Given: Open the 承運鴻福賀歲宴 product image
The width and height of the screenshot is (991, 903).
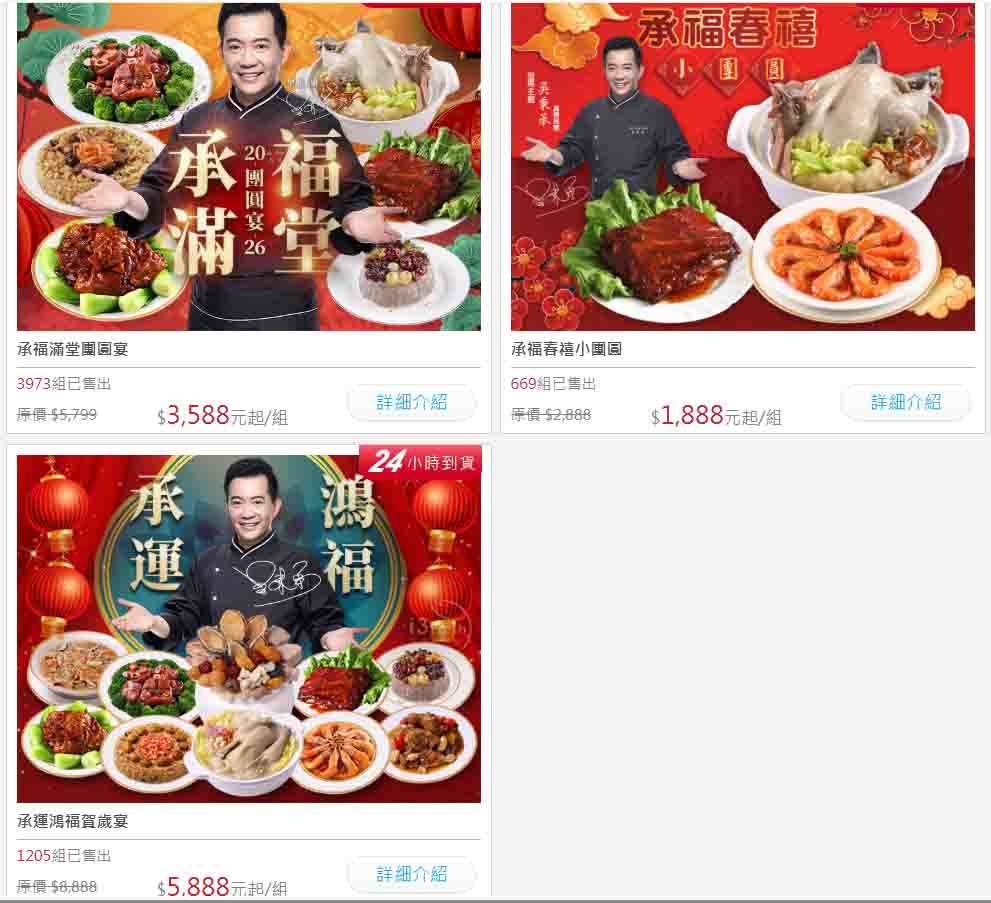Looking at the screenshot, I should 249,628.
